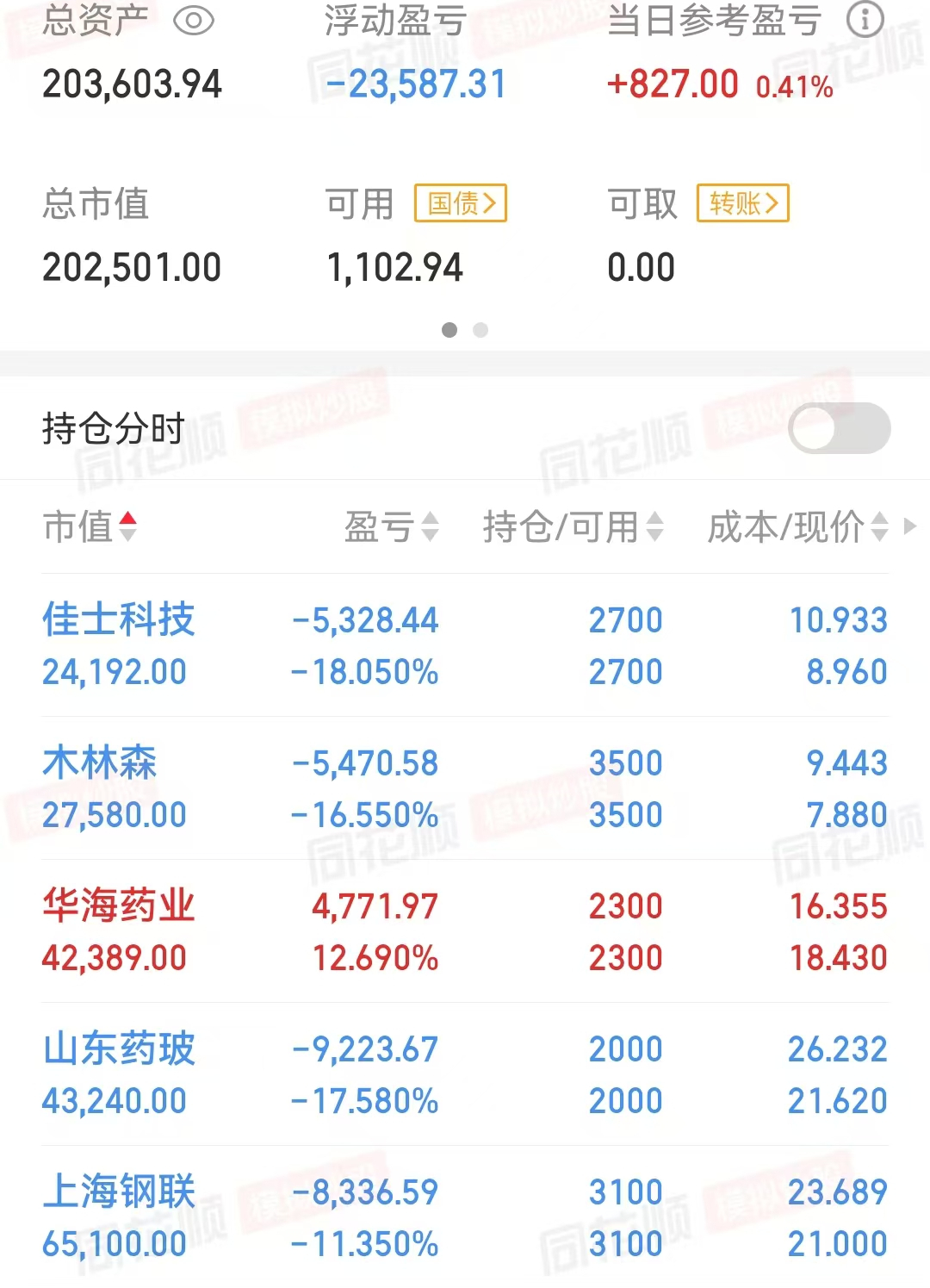
Task: Switch off the chart toggle in holdings header
Action: click(x=837, y=428)
